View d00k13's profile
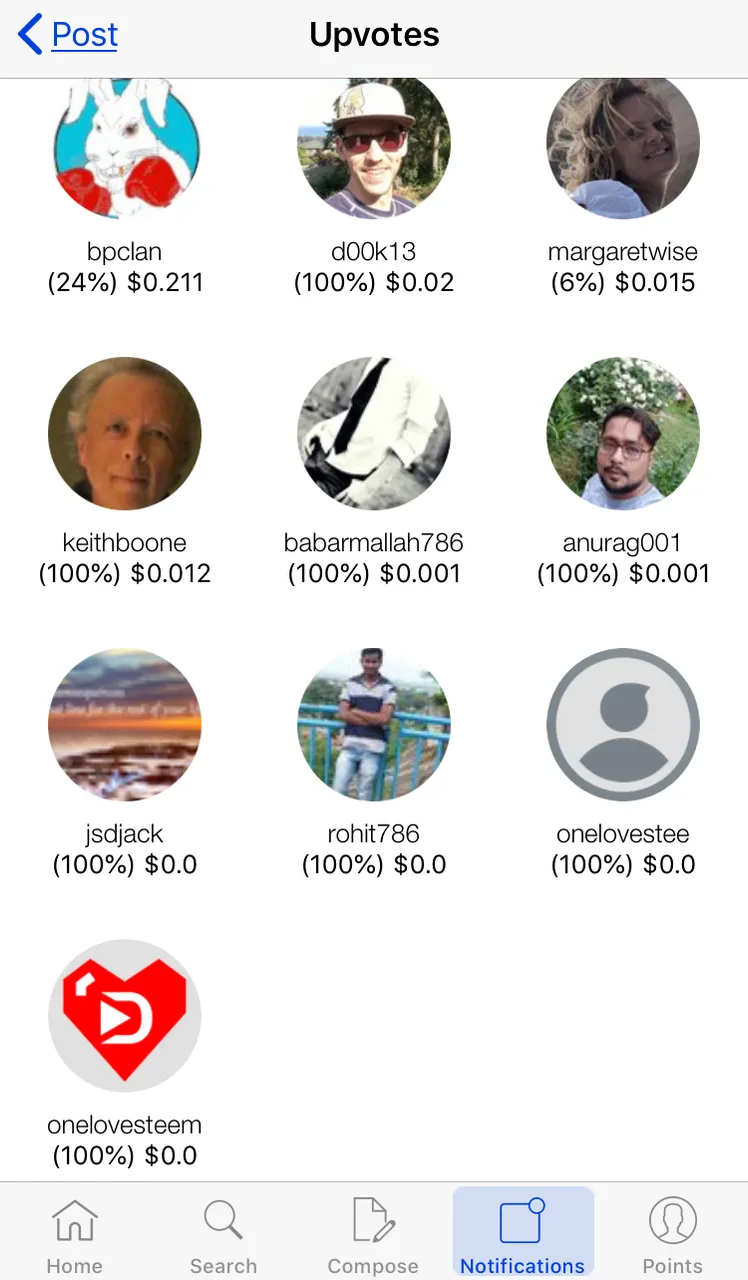748x1280 pixels. click(374, 148)
